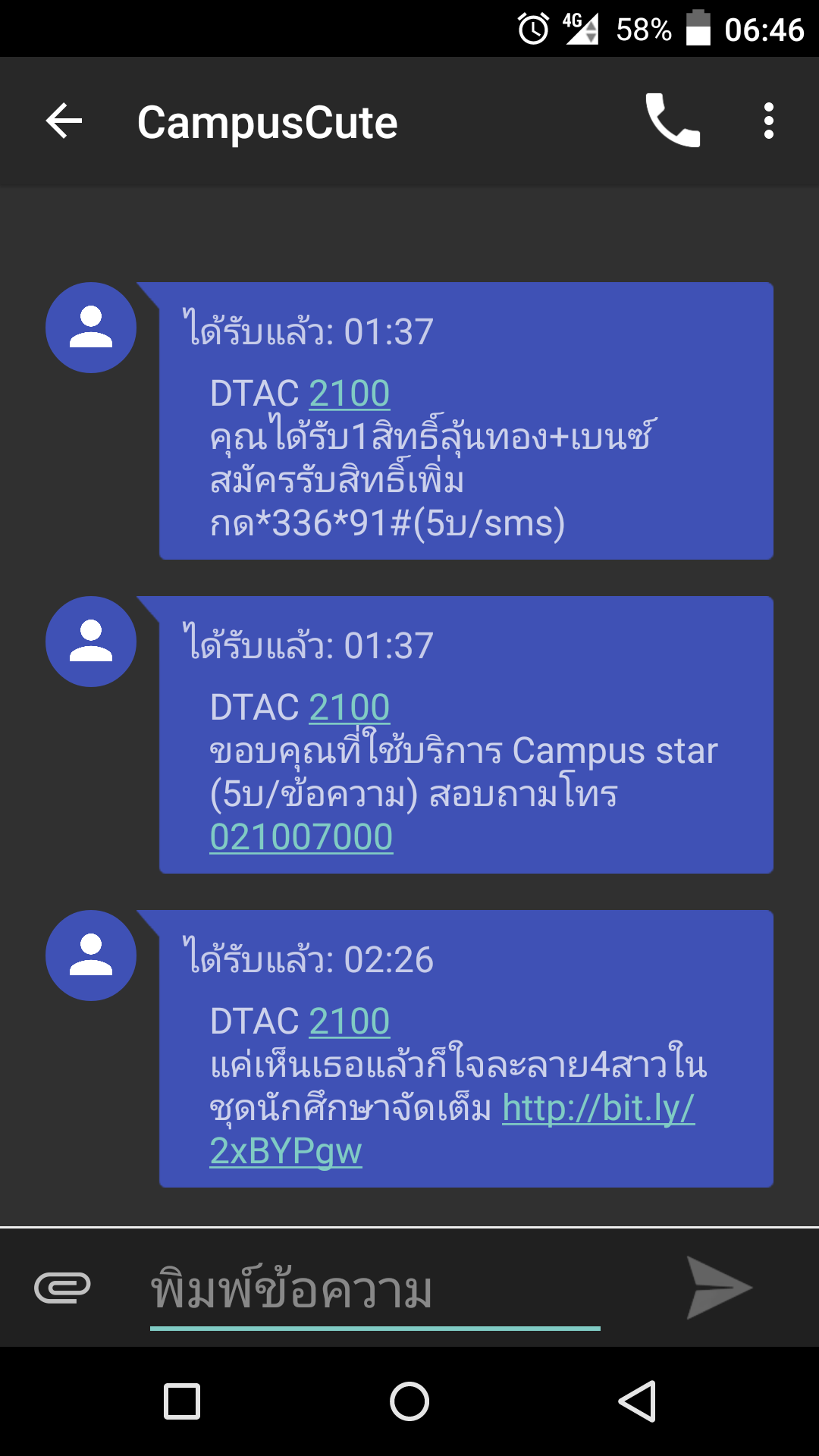819x1456 pixels.
Task: Open contact avatar beside Campus star message
Action: coord(91,642)
